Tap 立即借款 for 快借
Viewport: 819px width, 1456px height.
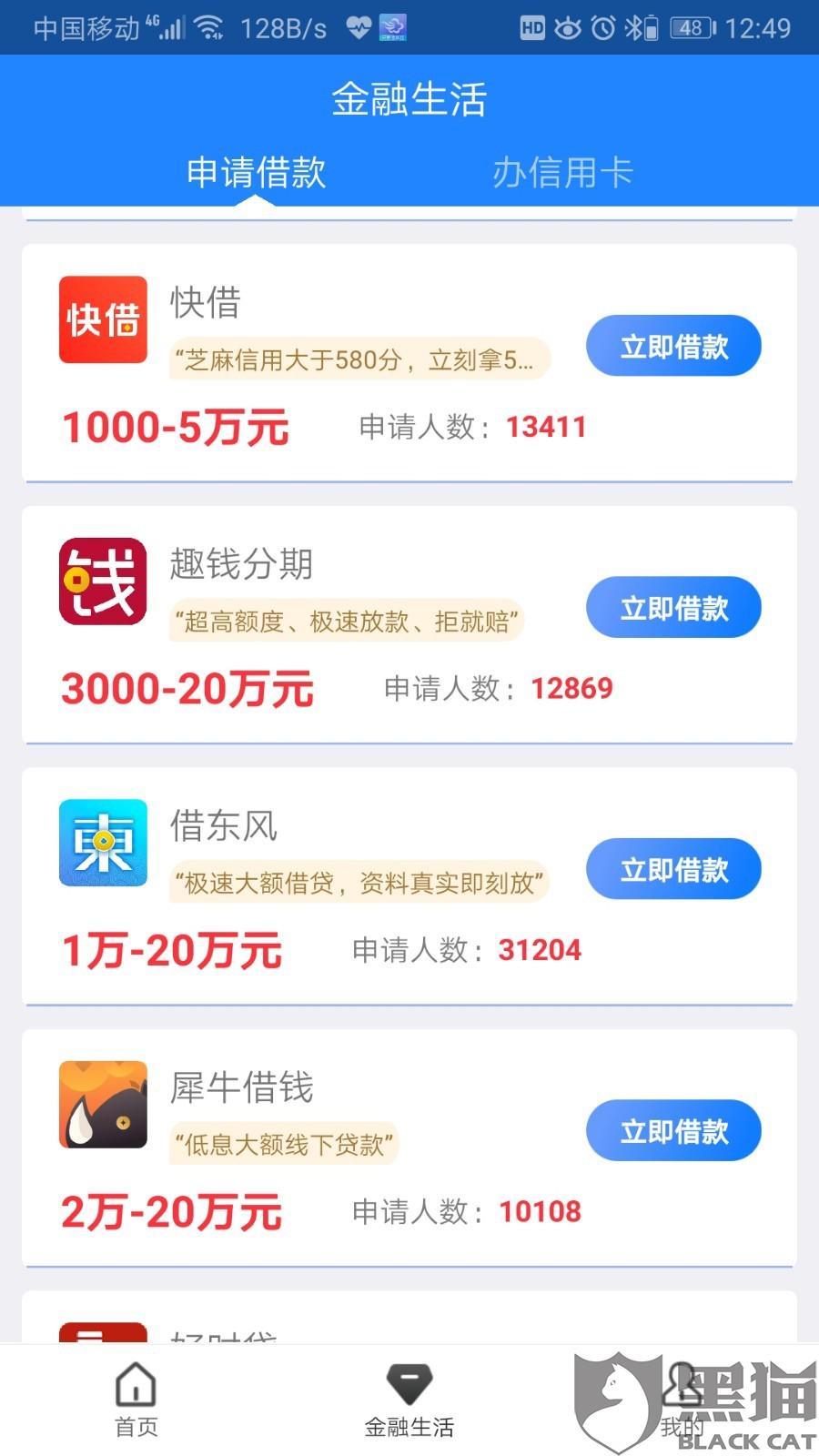(673, 346)
